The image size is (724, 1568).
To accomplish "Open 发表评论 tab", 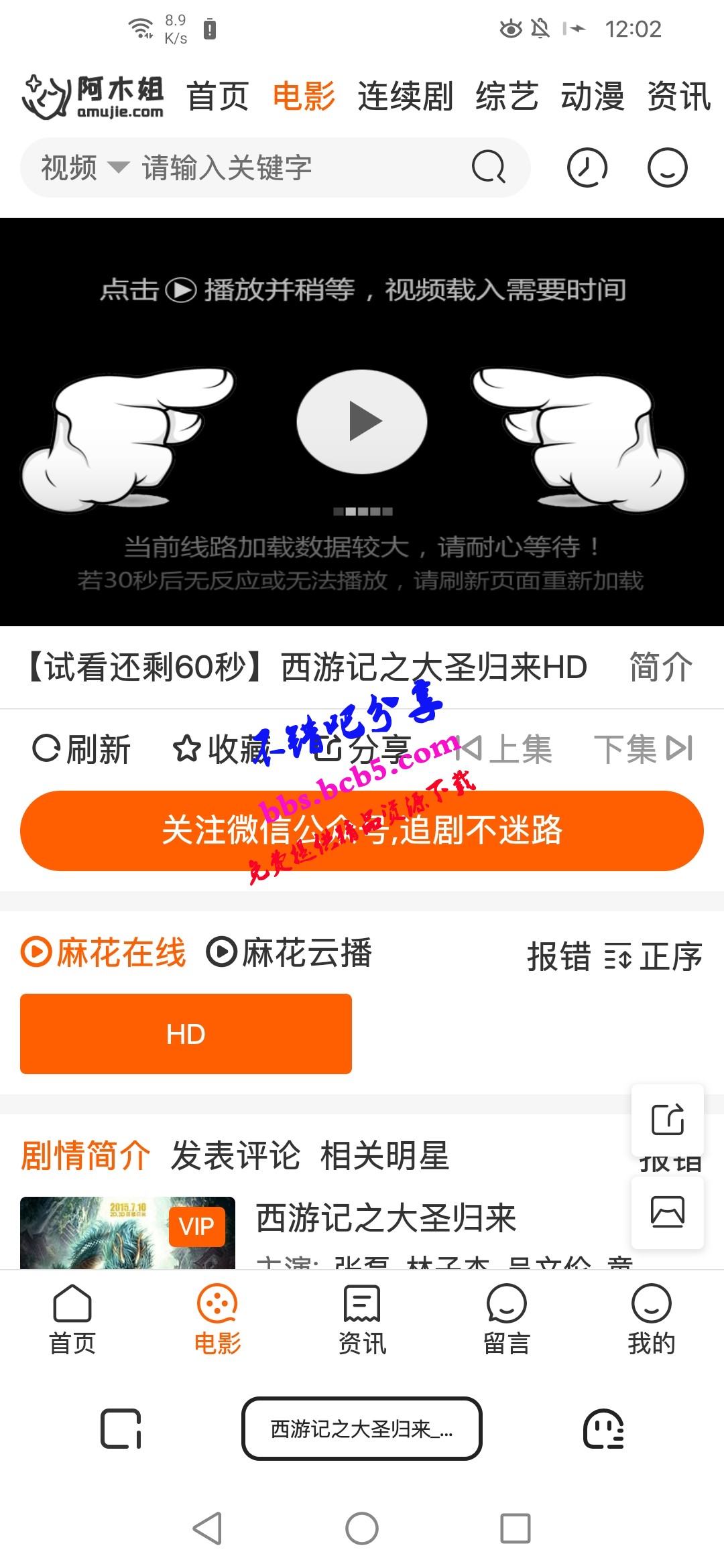I will coord(235,1156).
